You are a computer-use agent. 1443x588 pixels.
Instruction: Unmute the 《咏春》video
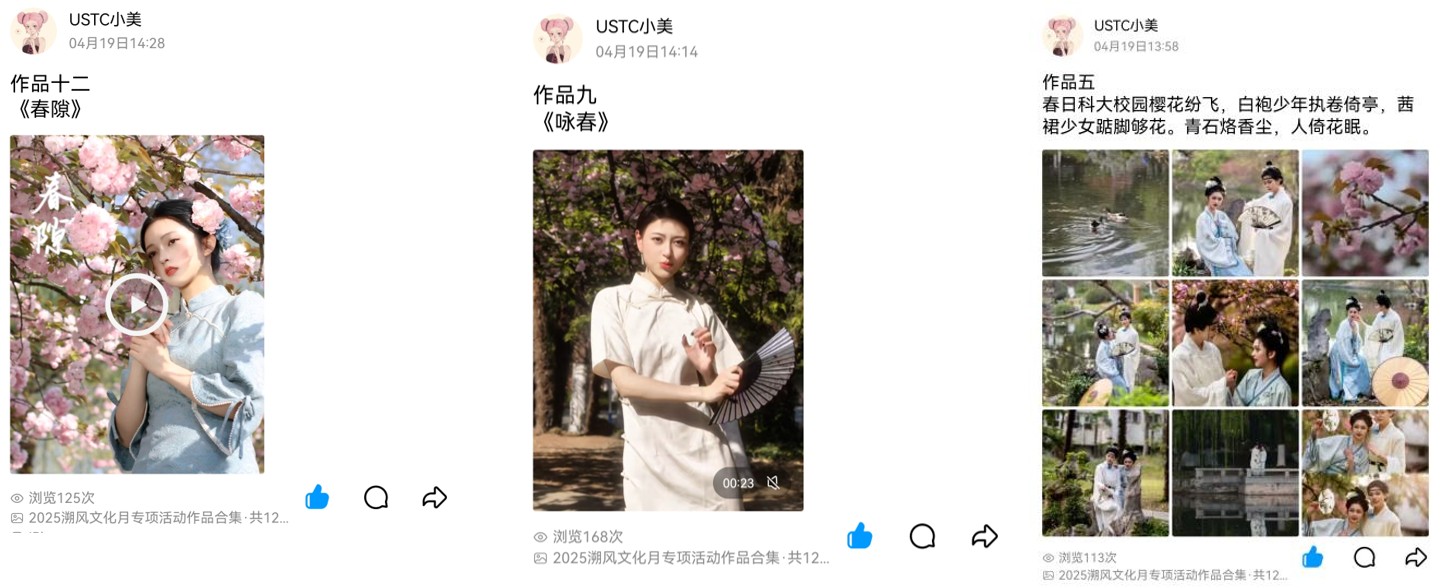point(773,483)
